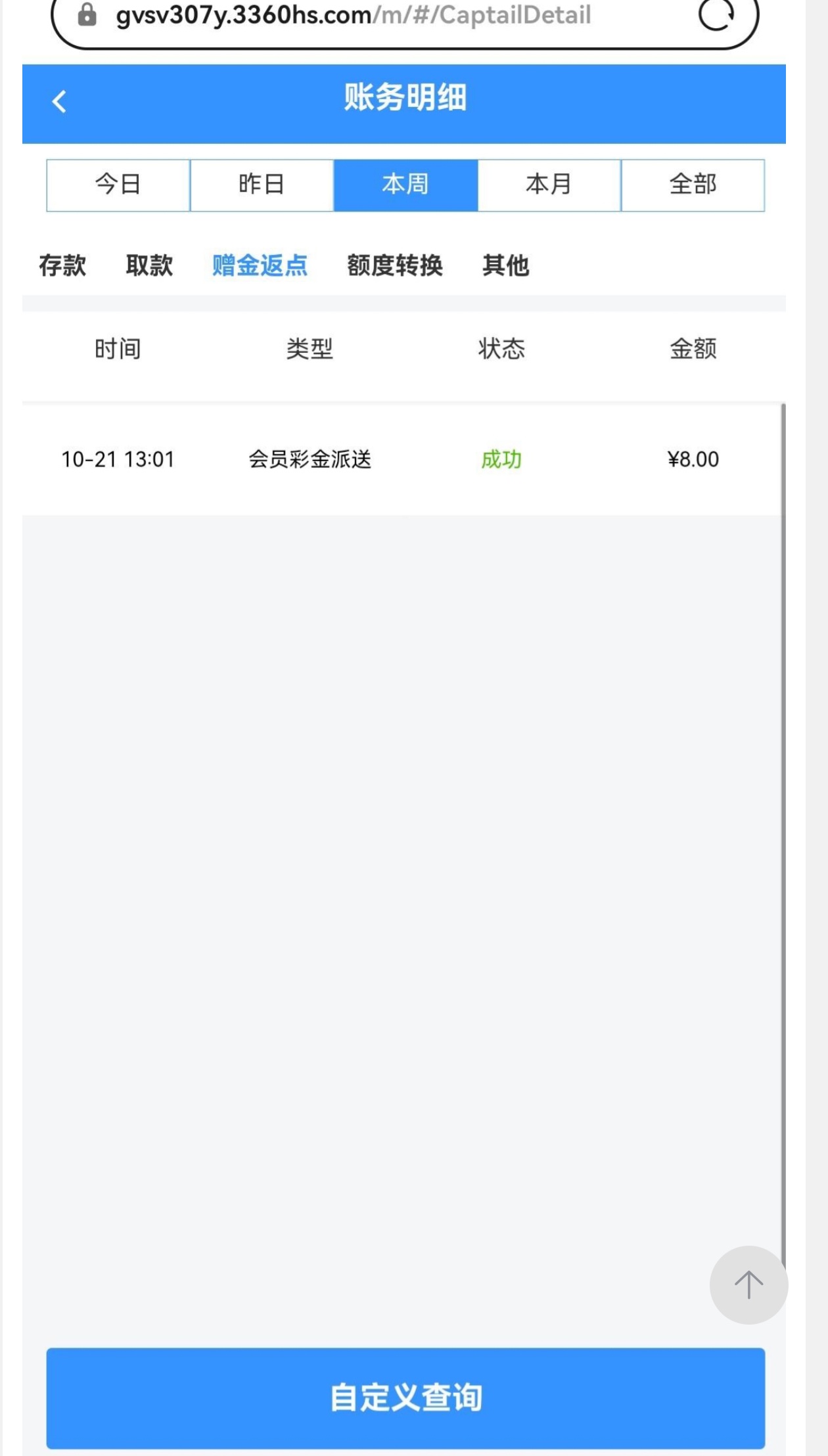Open 自定义查询 custom query
This screenshot has height=1456, width=828.
point(405,1398)
